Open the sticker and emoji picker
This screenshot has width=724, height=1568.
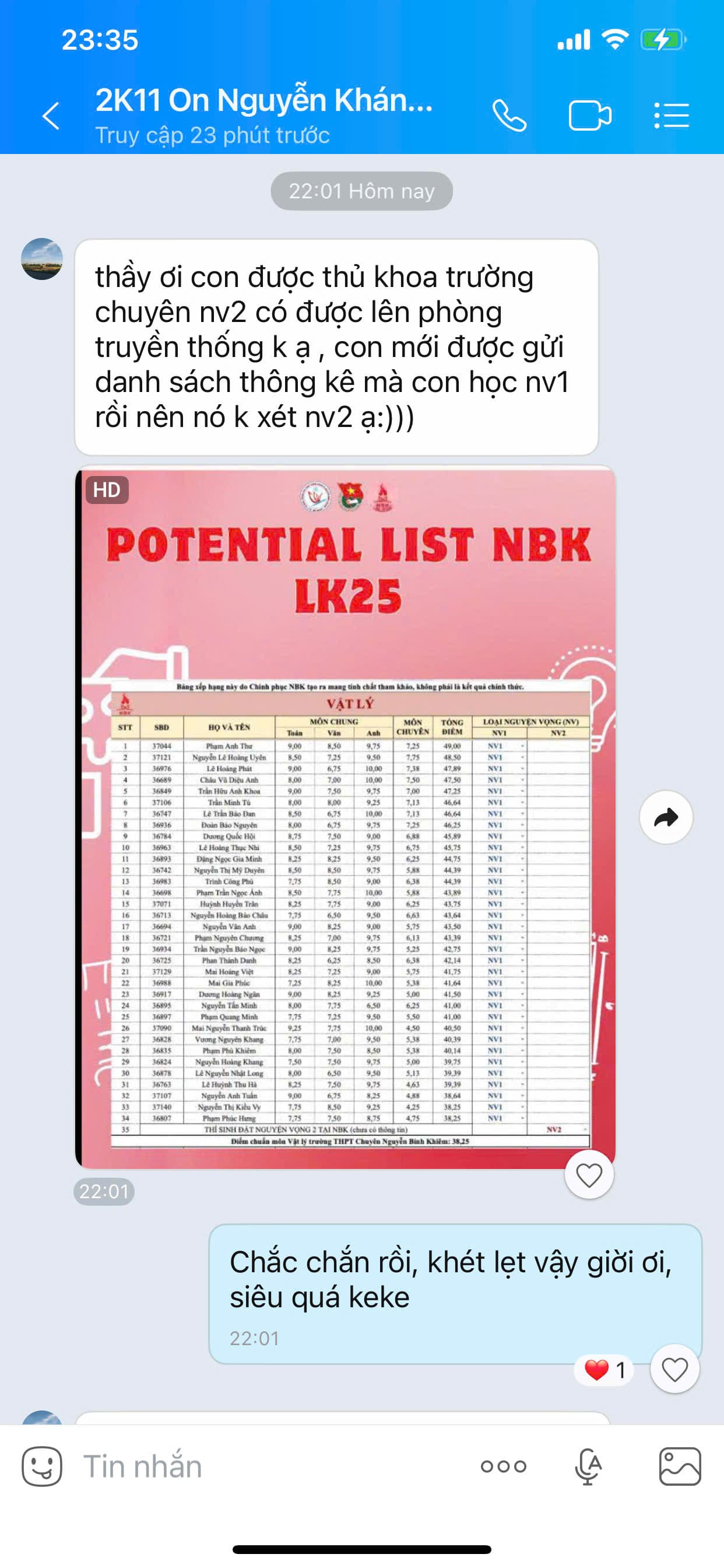(x=42, y=1466)
